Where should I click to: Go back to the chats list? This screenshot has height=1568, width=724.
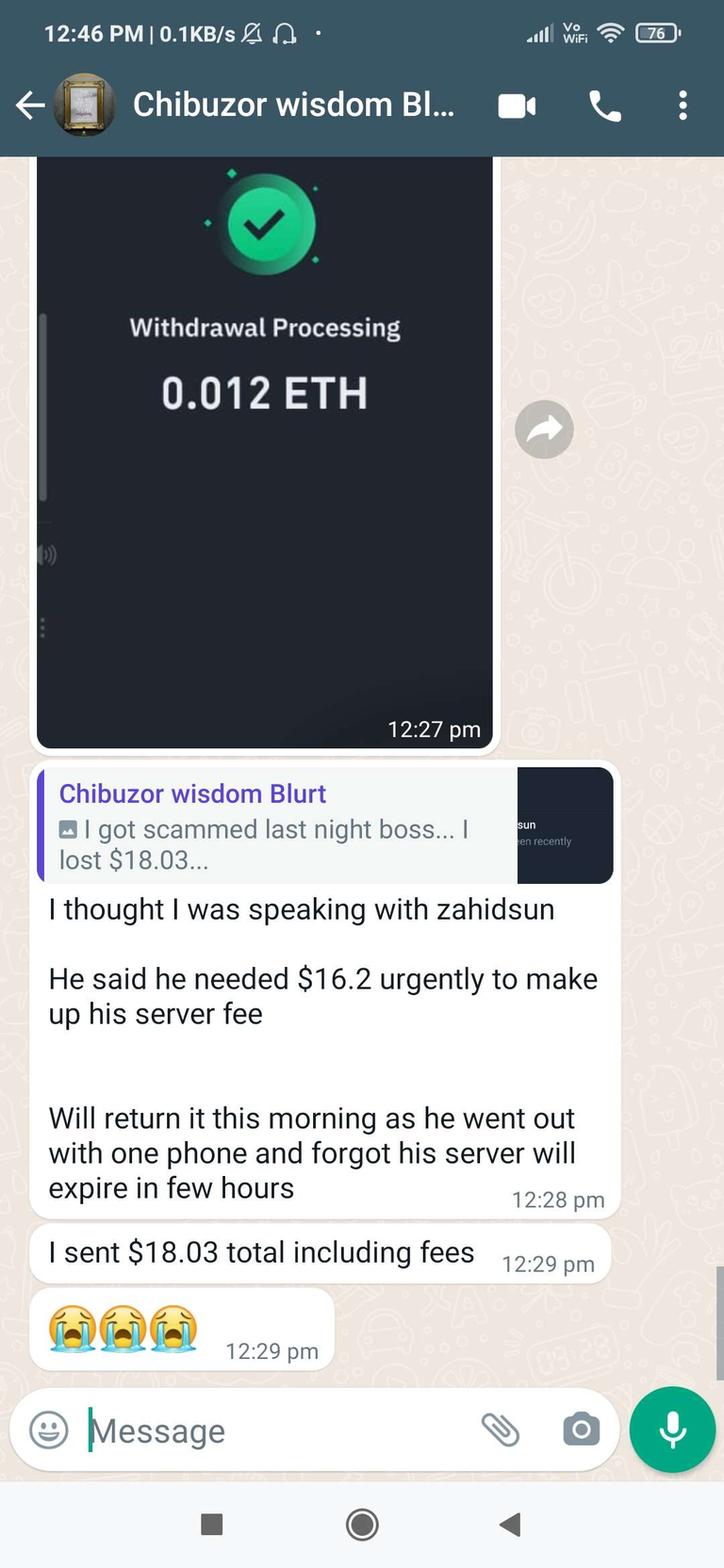coord(31,105)
